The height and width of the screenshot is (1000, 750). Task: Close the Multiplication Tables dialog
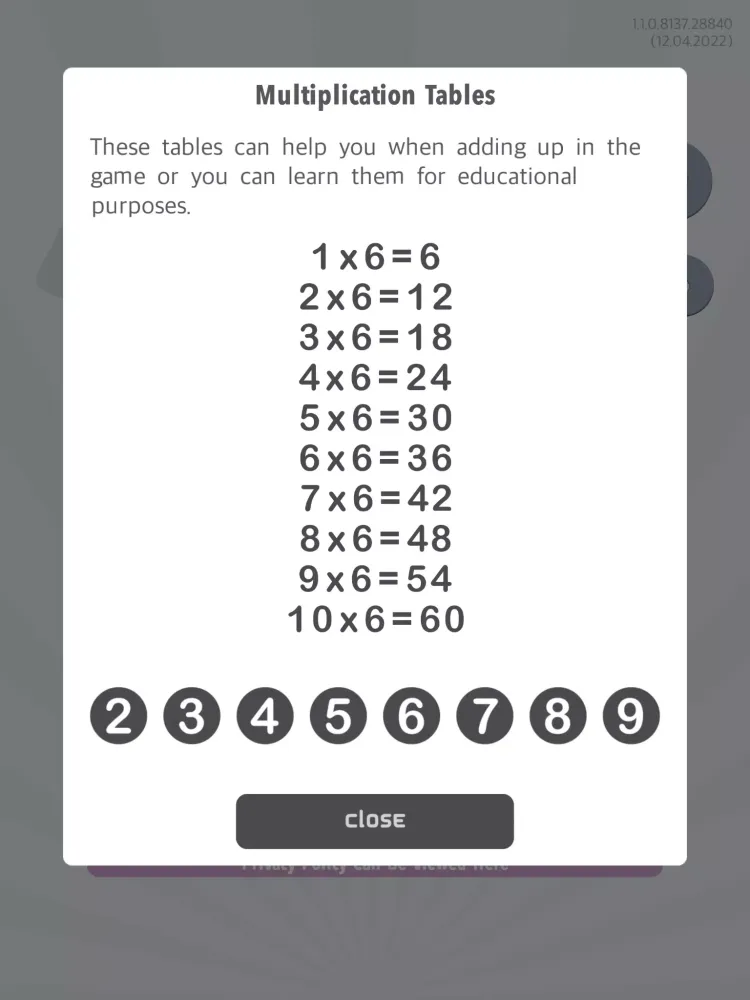(x=374, y=821)
